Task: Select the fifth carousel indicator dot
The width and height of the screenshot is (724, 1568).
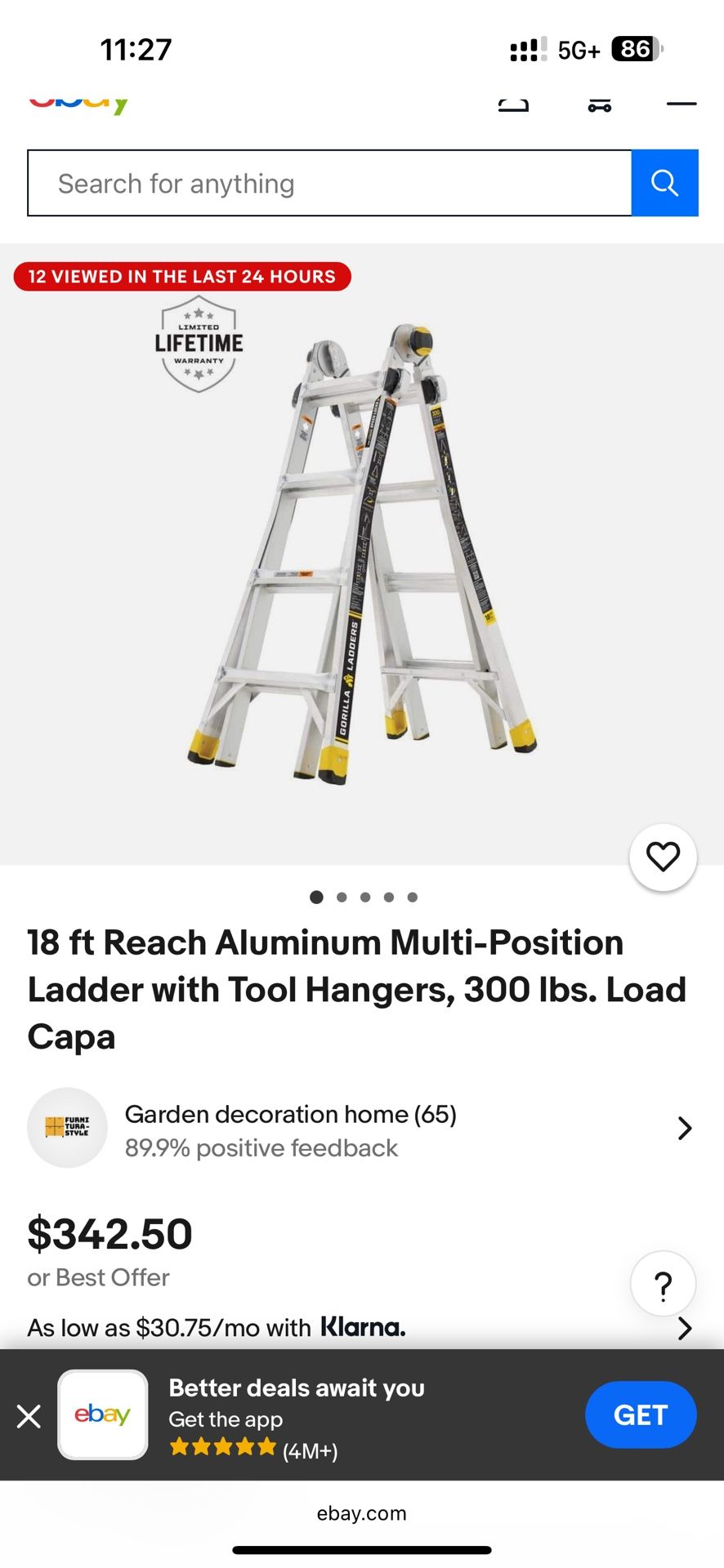Action: tap(413, 897)
